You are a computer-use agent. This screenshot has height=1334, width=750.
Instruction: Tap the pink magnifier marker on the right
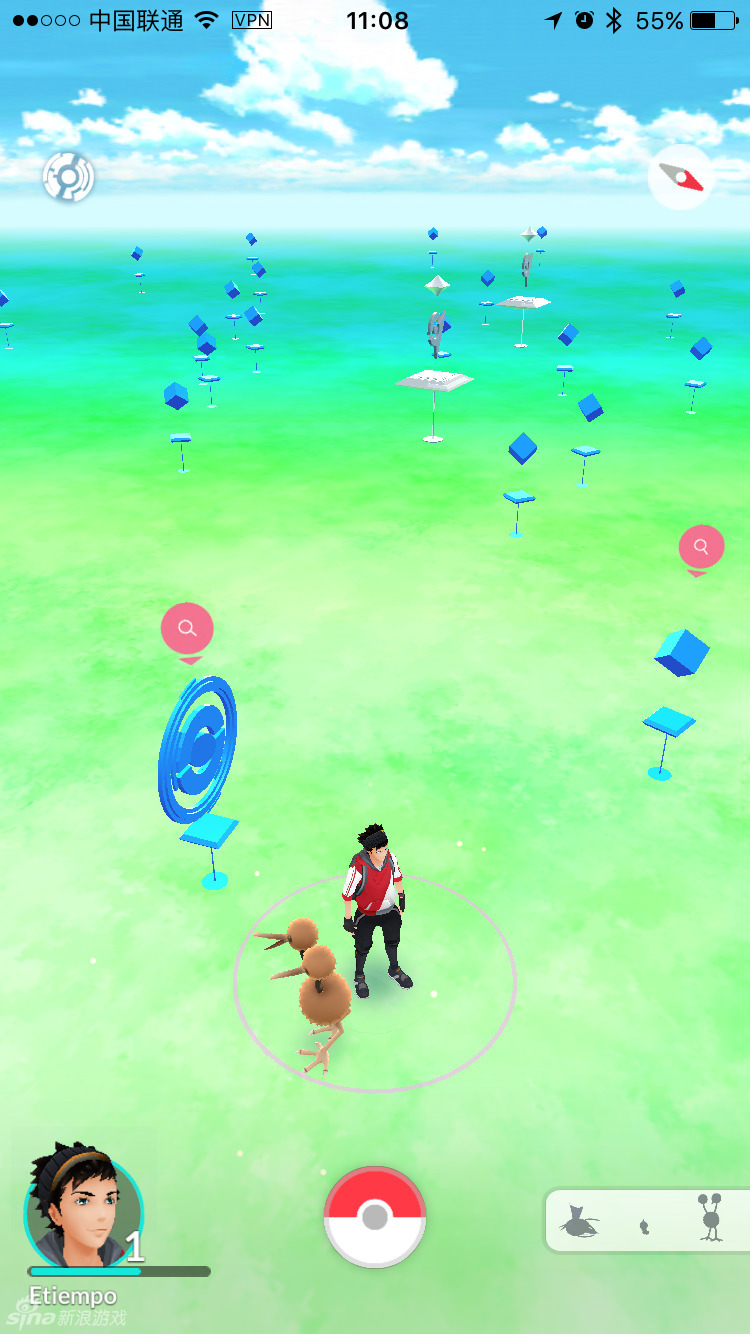(x=701, y=550)
